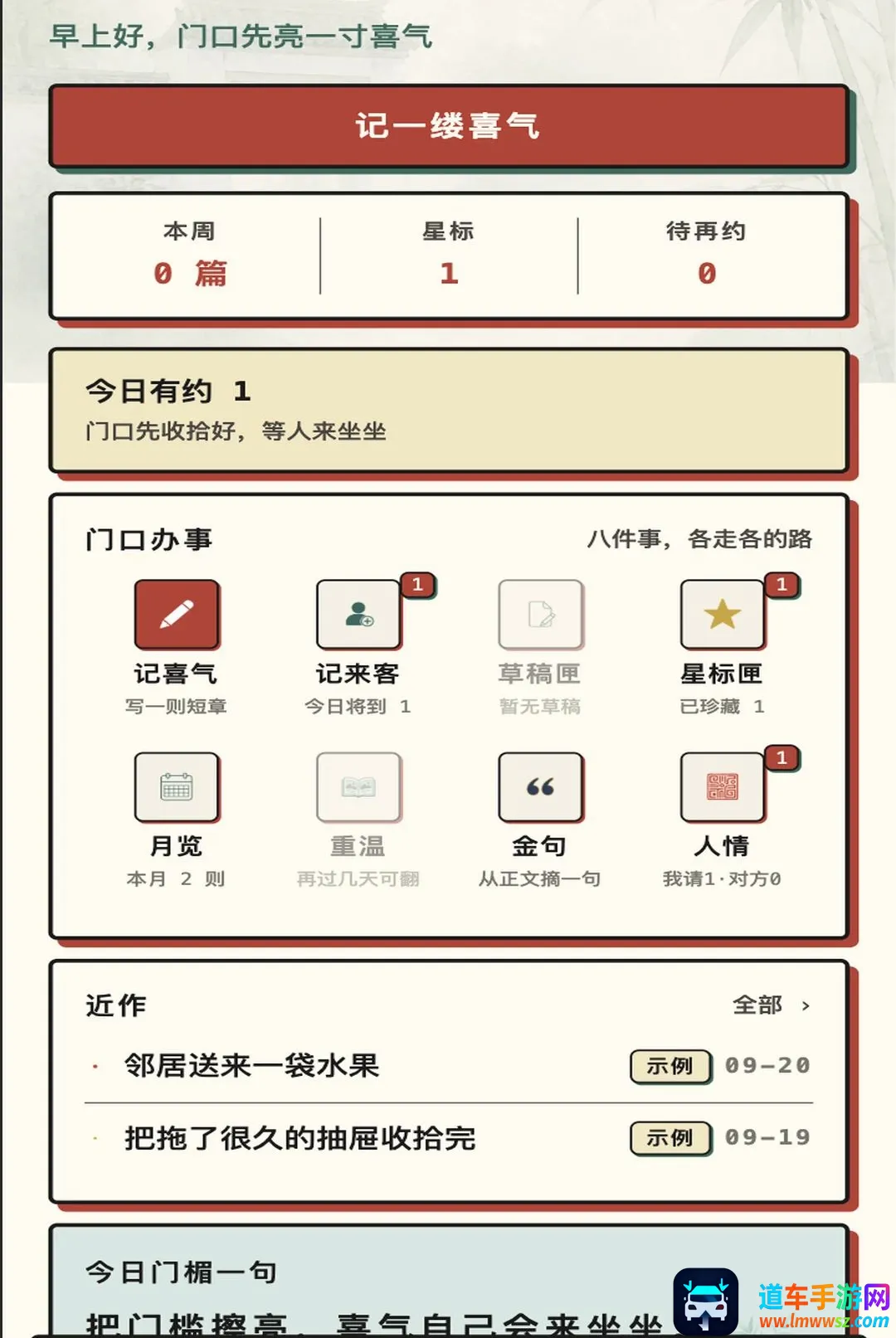Tap the 星标 stats cell
The image size is (896, 1338).
449,255
